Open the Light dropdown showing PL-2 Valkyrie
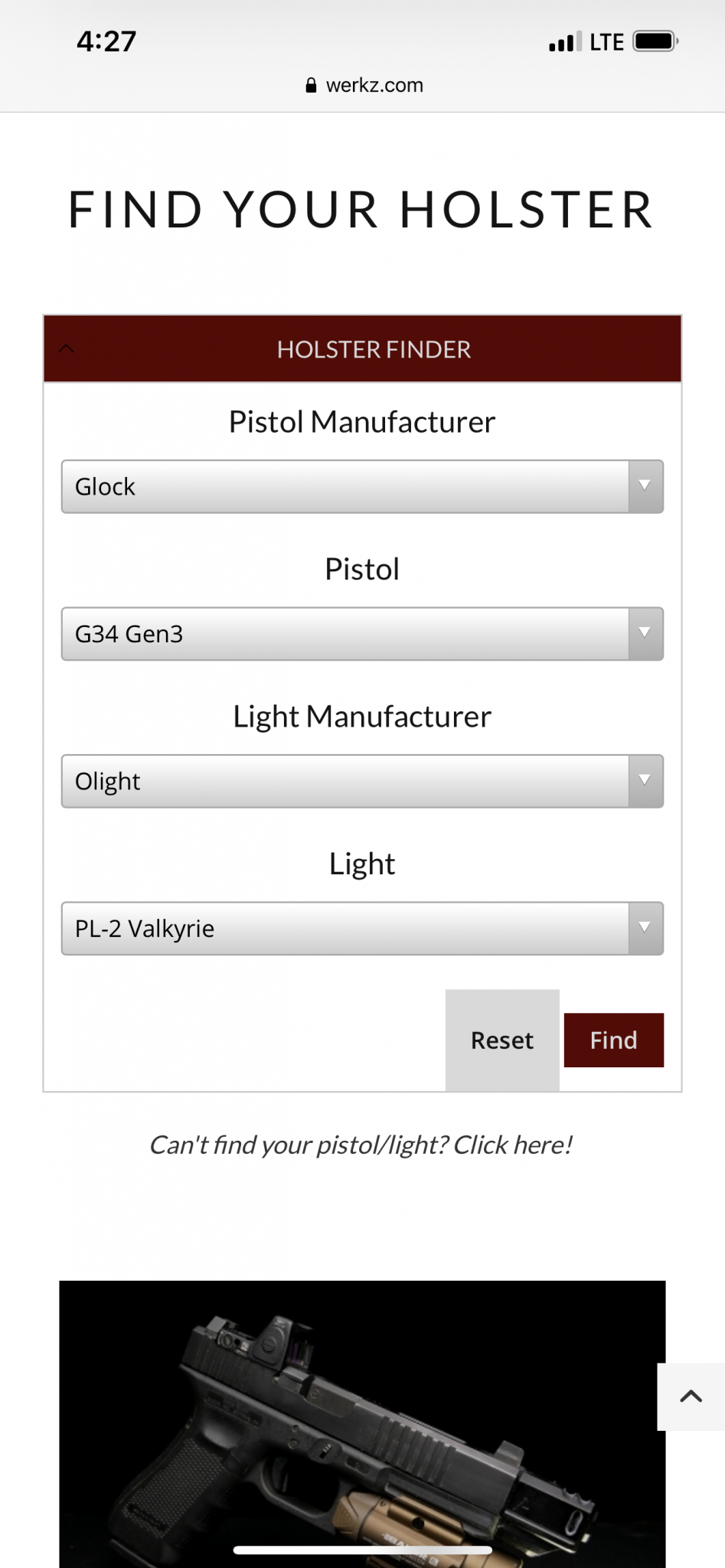 362,929
